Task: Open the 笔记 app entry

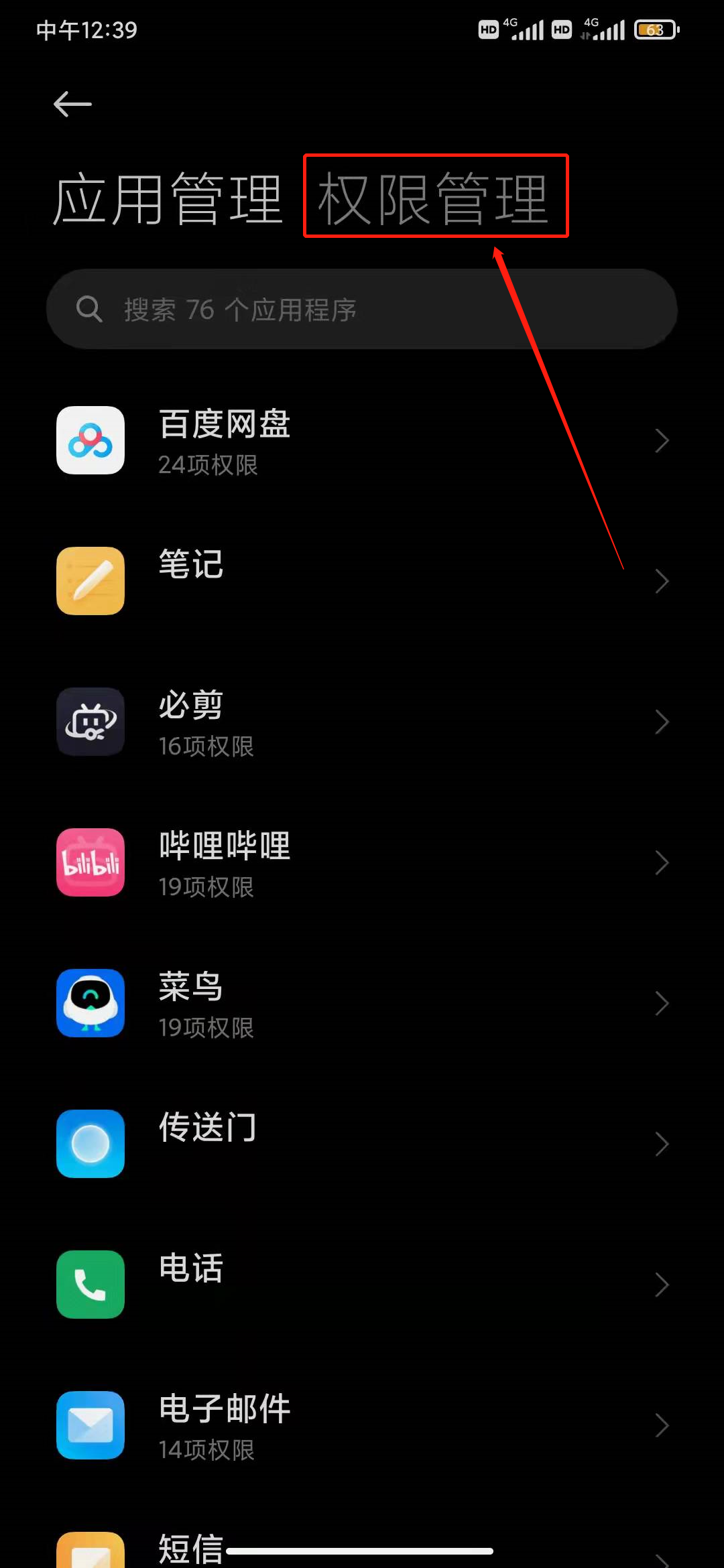Action: (362, 581)
